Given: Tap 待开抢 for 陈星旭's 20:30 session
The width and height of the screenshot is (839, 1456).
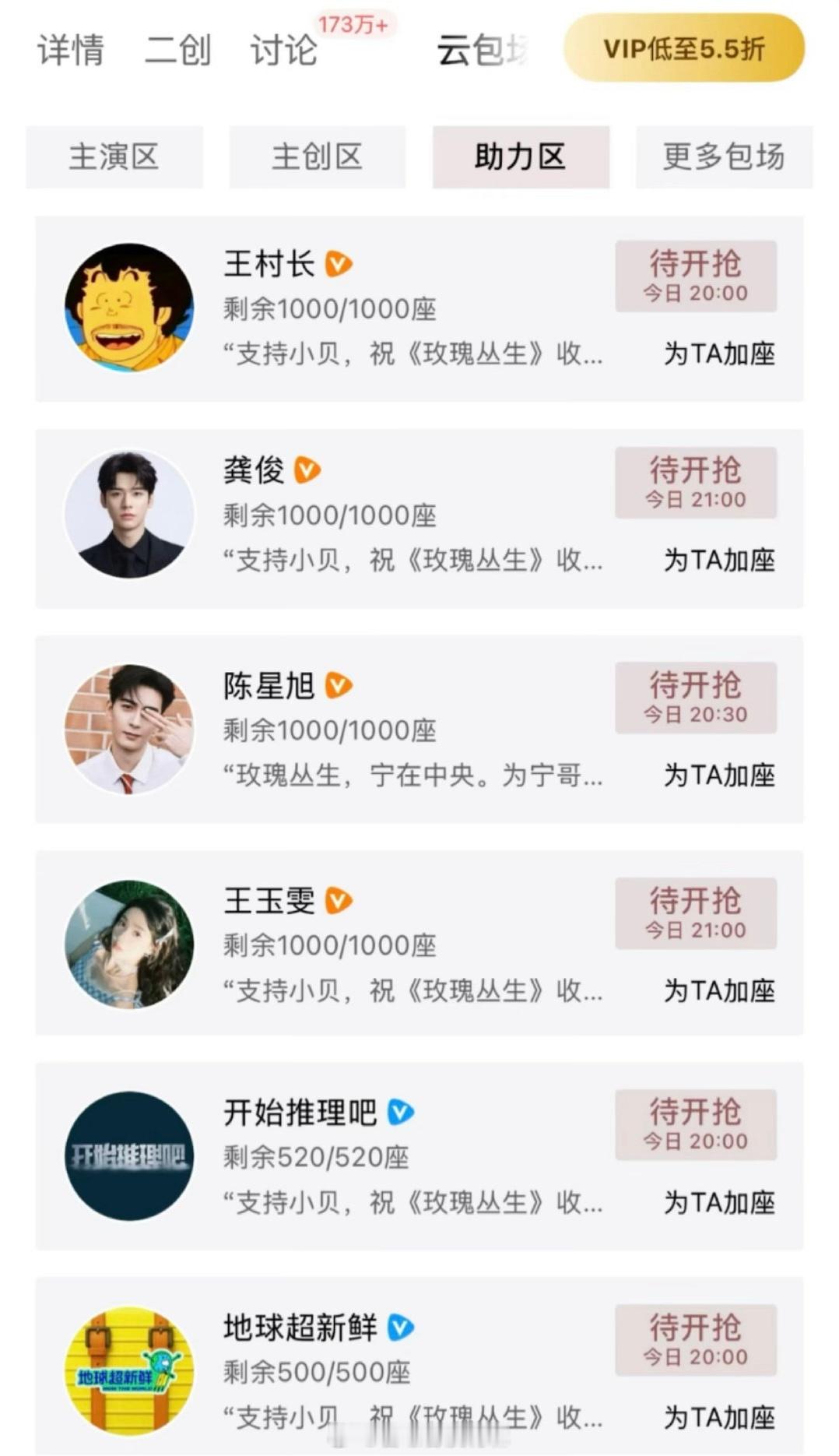Looking at the screenshot, I should coord(695,698).
